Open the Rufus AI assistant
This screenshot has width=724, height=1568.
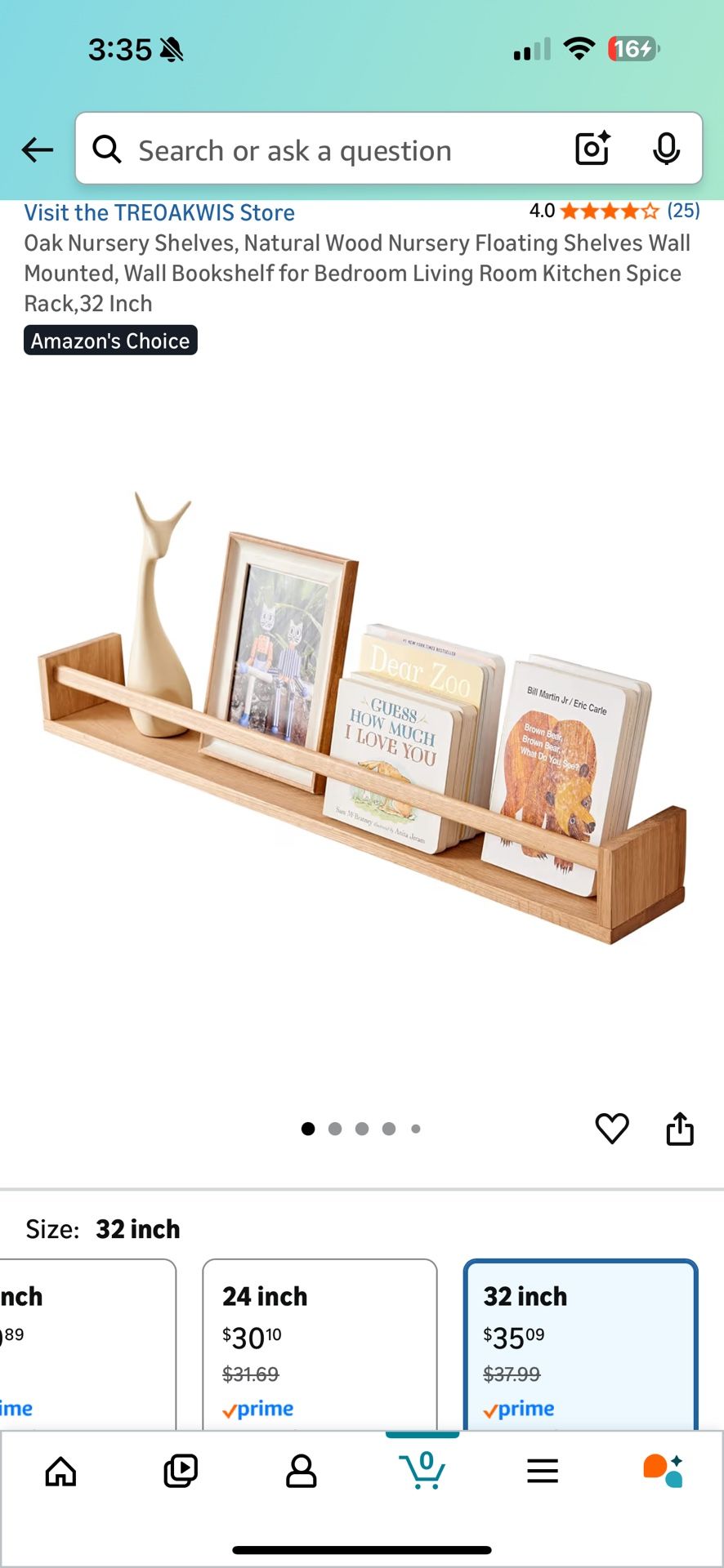(x=664, y=1472)
